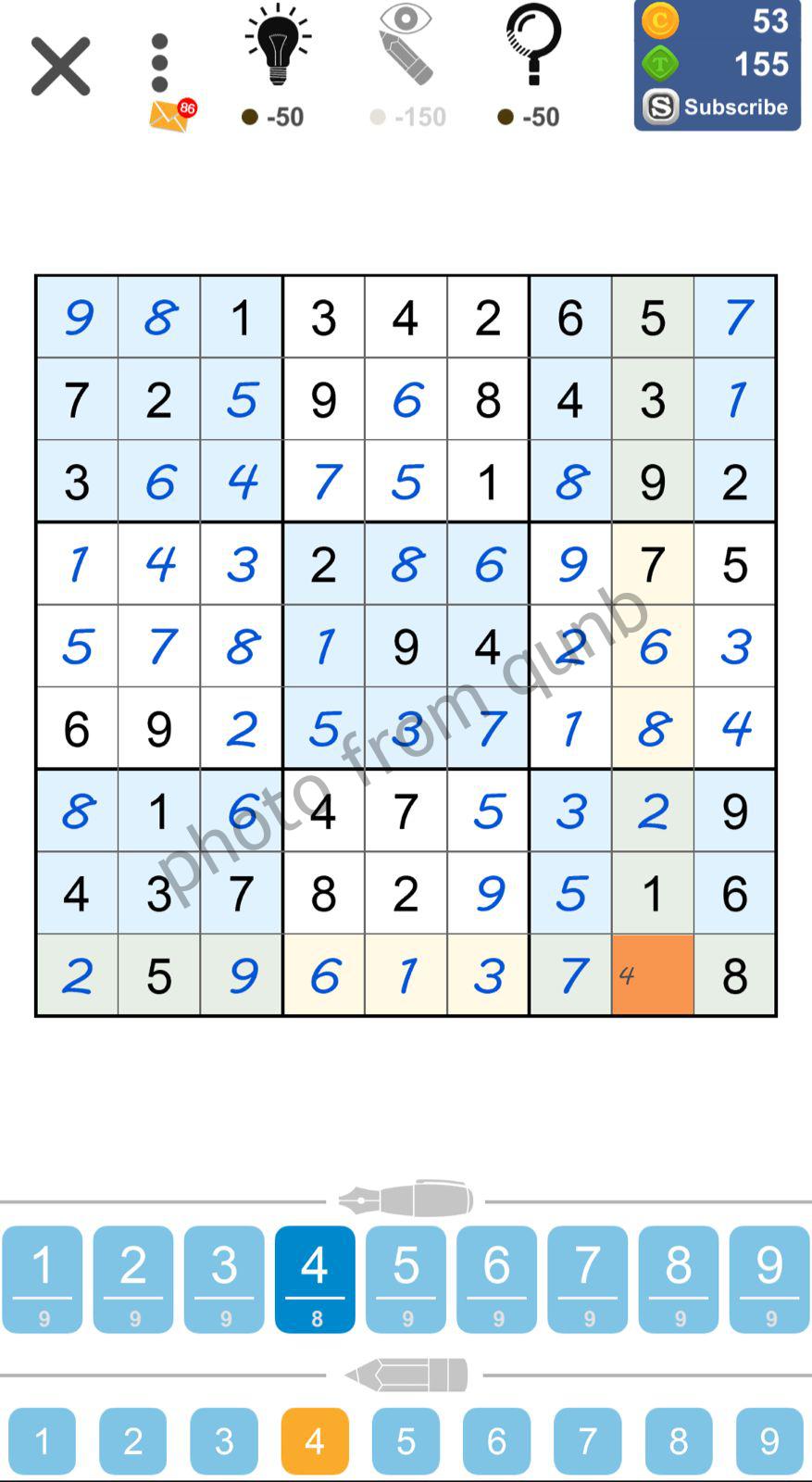Tap number 8 on the pencil keypad

coord(677,1440)
